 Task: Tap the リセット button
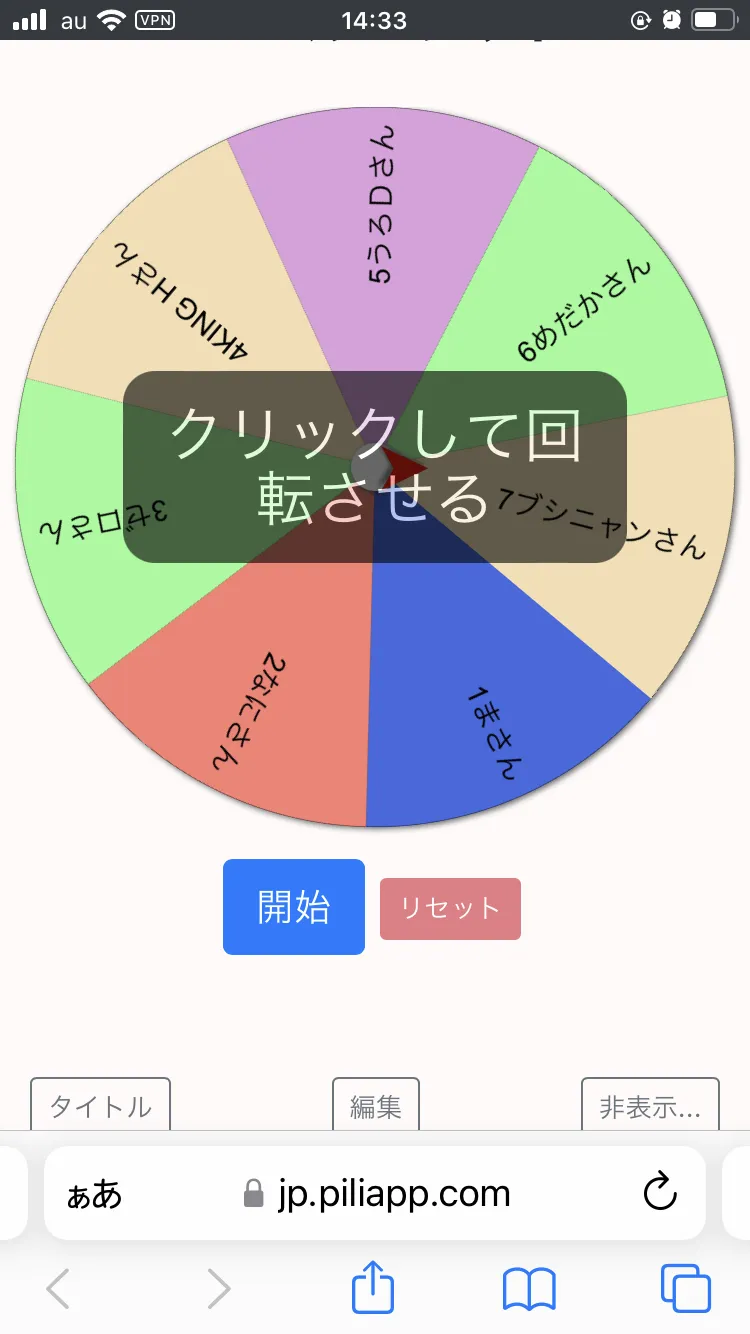click(x=450, y=909)
